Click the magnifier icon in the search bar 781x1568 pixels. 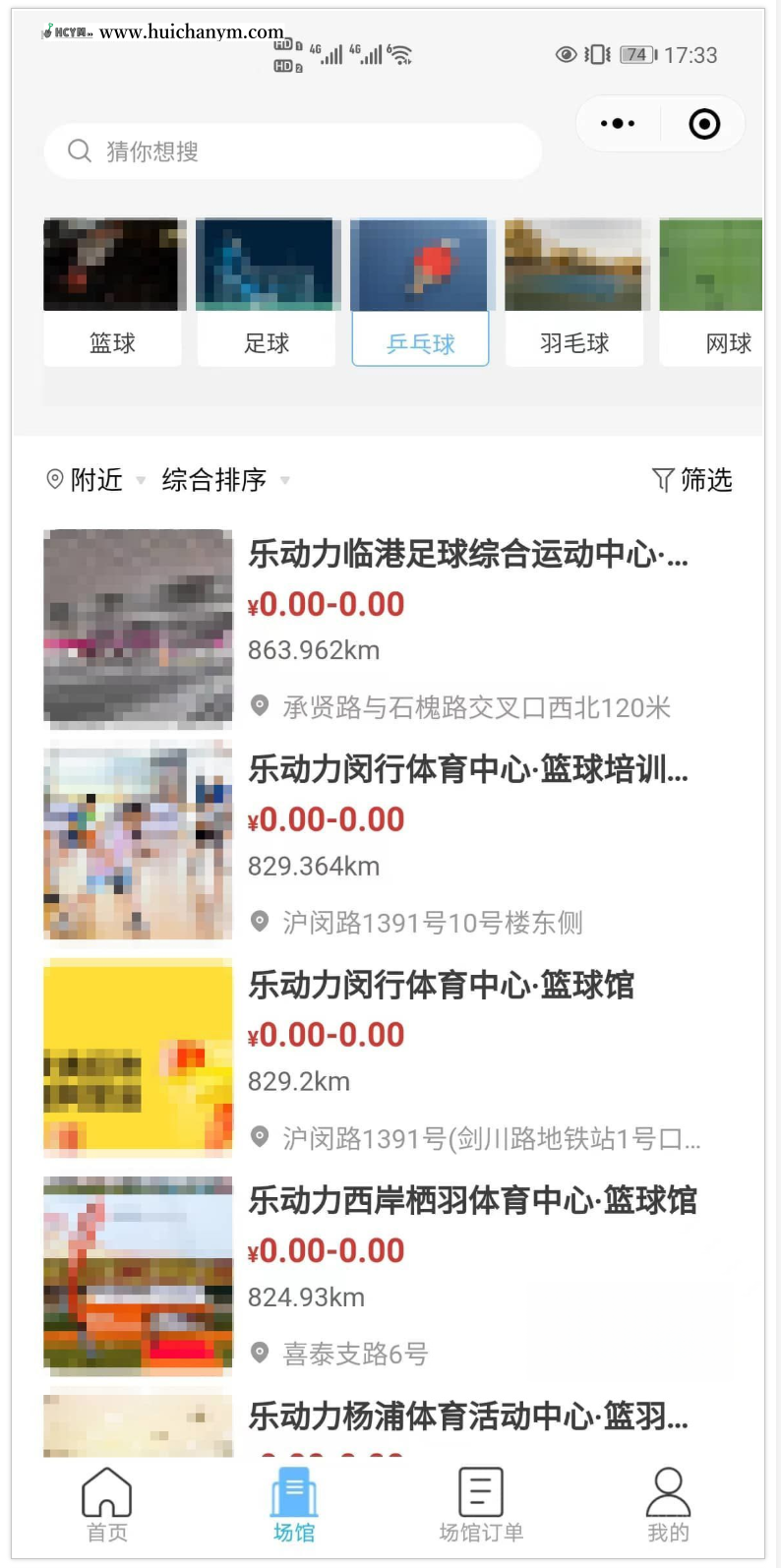click(79, 151)
